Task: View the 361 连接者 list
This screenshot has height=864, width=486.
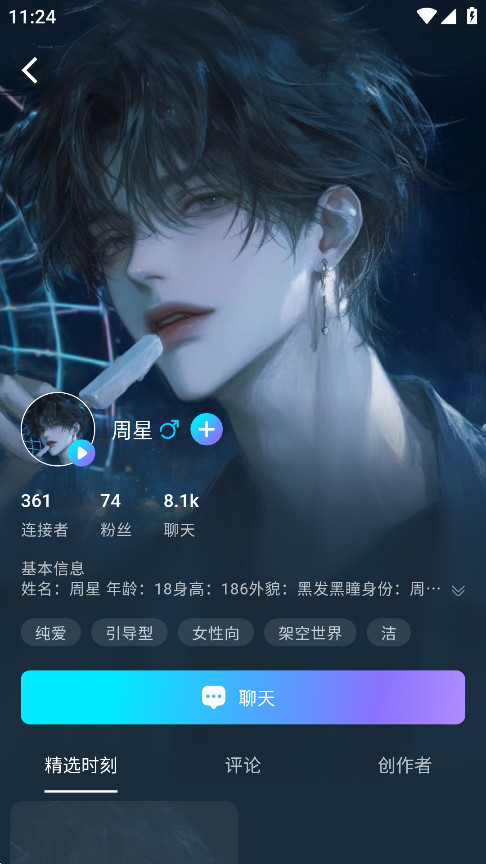Action: pos(45,515)
